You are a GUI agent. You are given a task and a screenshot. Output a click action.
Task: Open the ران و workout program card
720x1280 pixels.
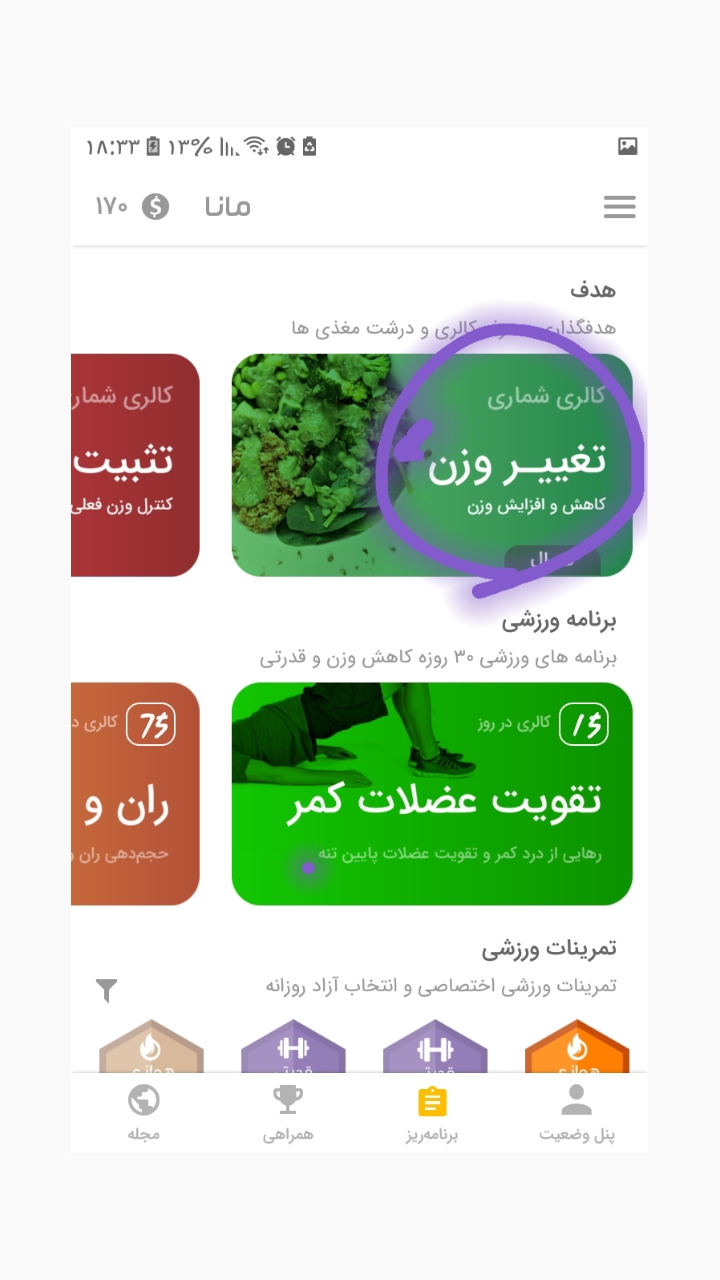135,793
